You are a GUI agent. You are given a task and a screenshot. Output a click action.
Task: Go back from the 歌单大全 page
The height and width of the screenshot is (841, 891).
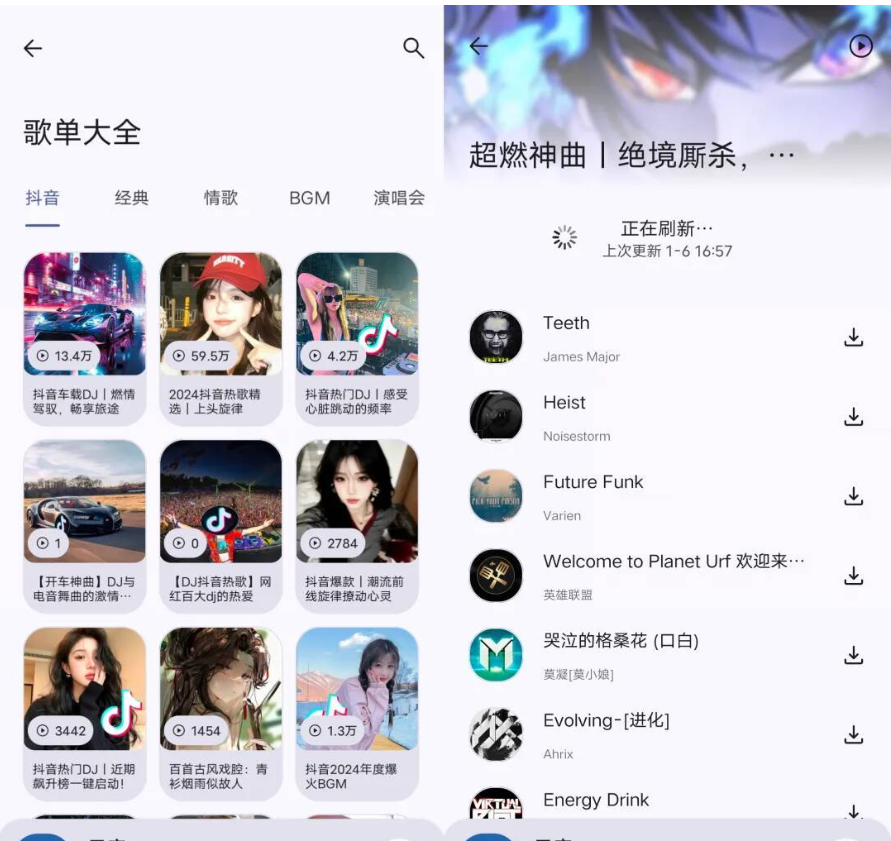click(33, 48)
